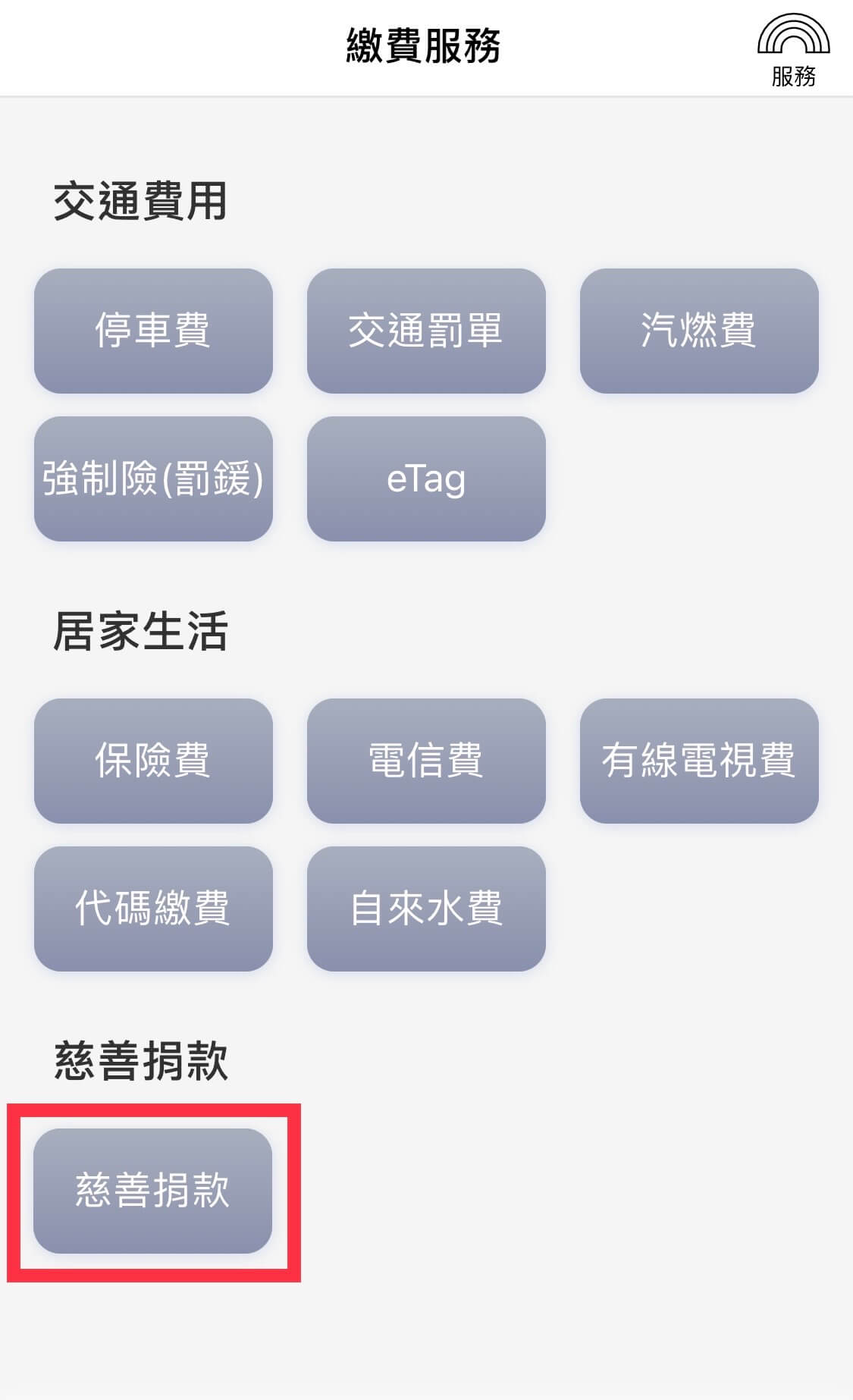Image resolution: width=853 pixels, height=1400 pixels.
Task: Select 保險費 insurance payment
Action: pyautogui.click(x=153, y=761)
